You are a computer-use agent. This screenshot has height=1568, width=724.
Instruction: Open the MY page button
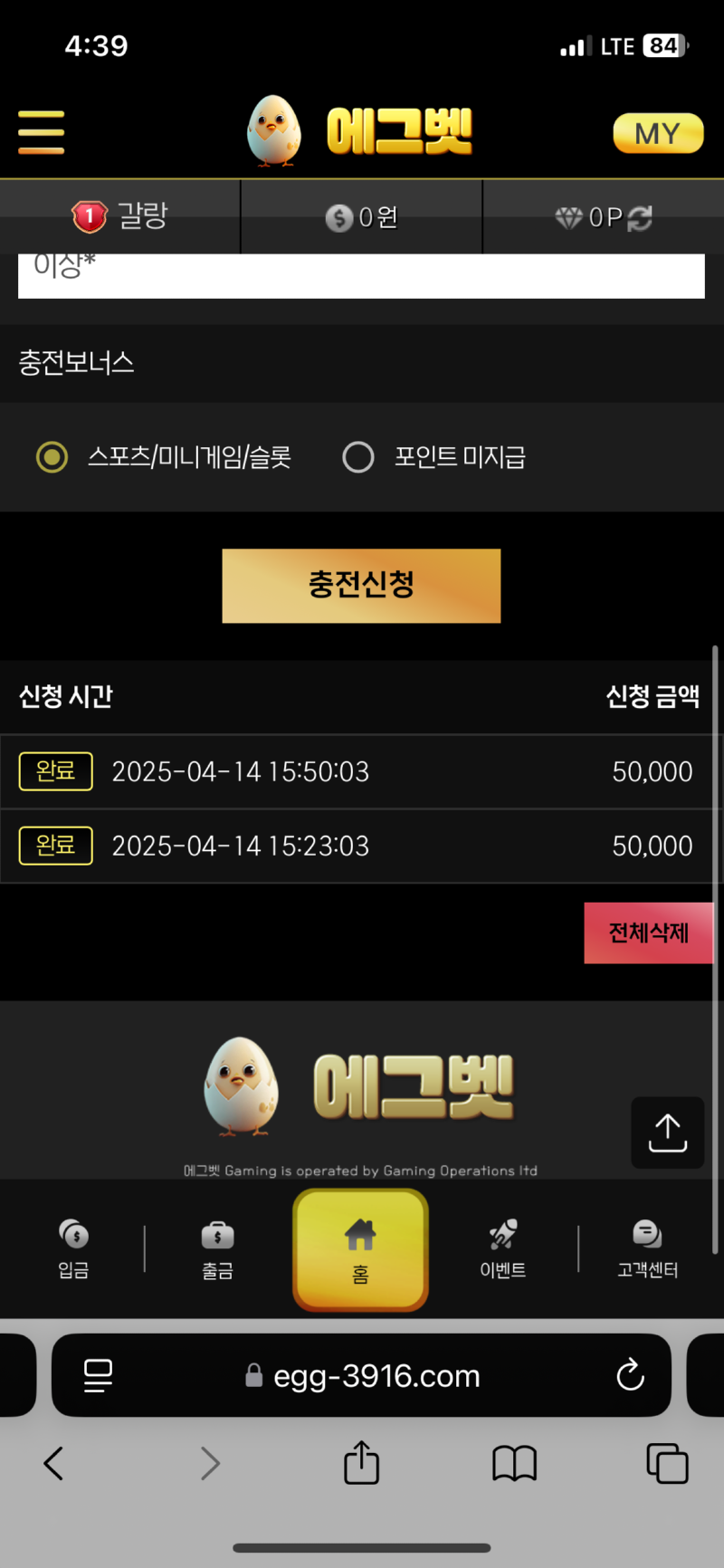click(x=658, y=133)
